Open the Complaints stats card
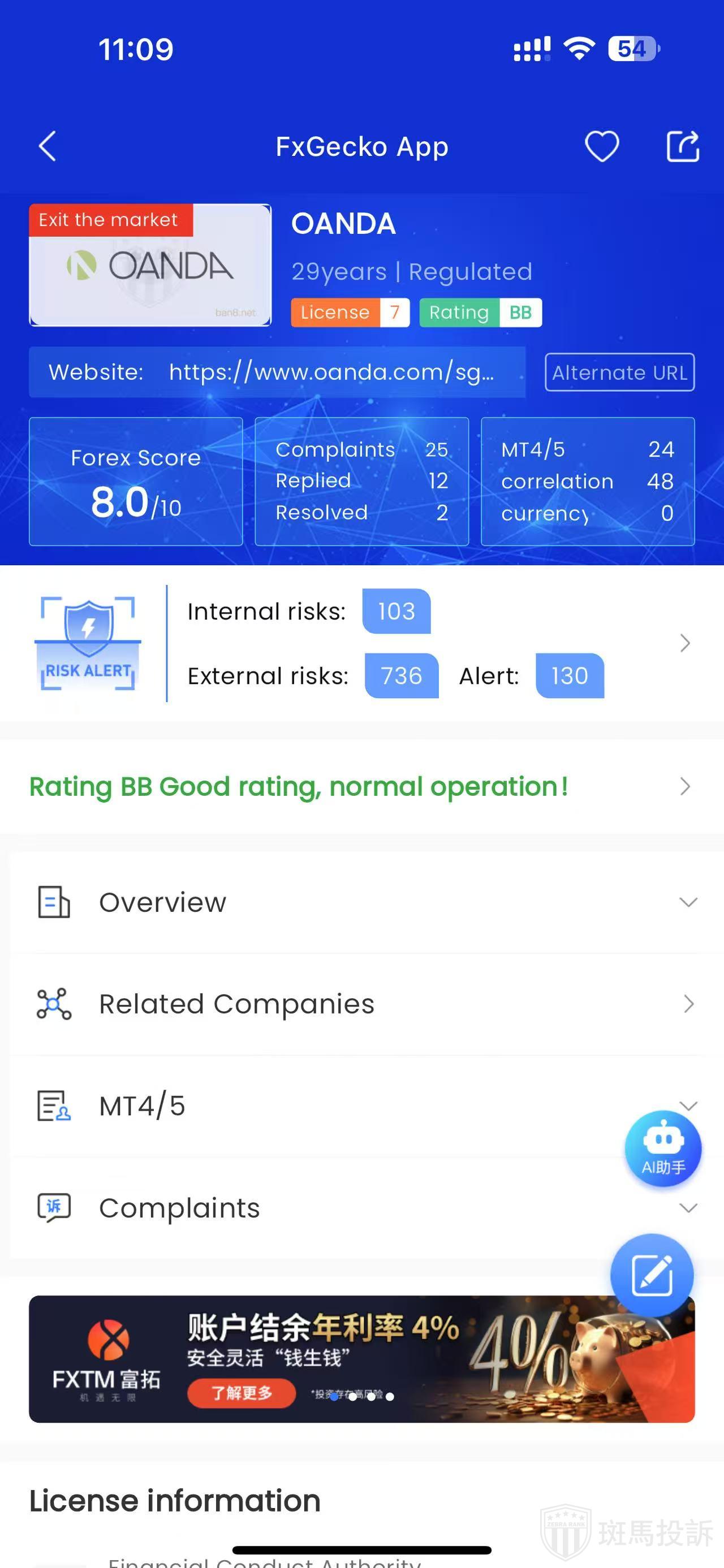The width and height of the screenshot is (724, 1568). 361,482
